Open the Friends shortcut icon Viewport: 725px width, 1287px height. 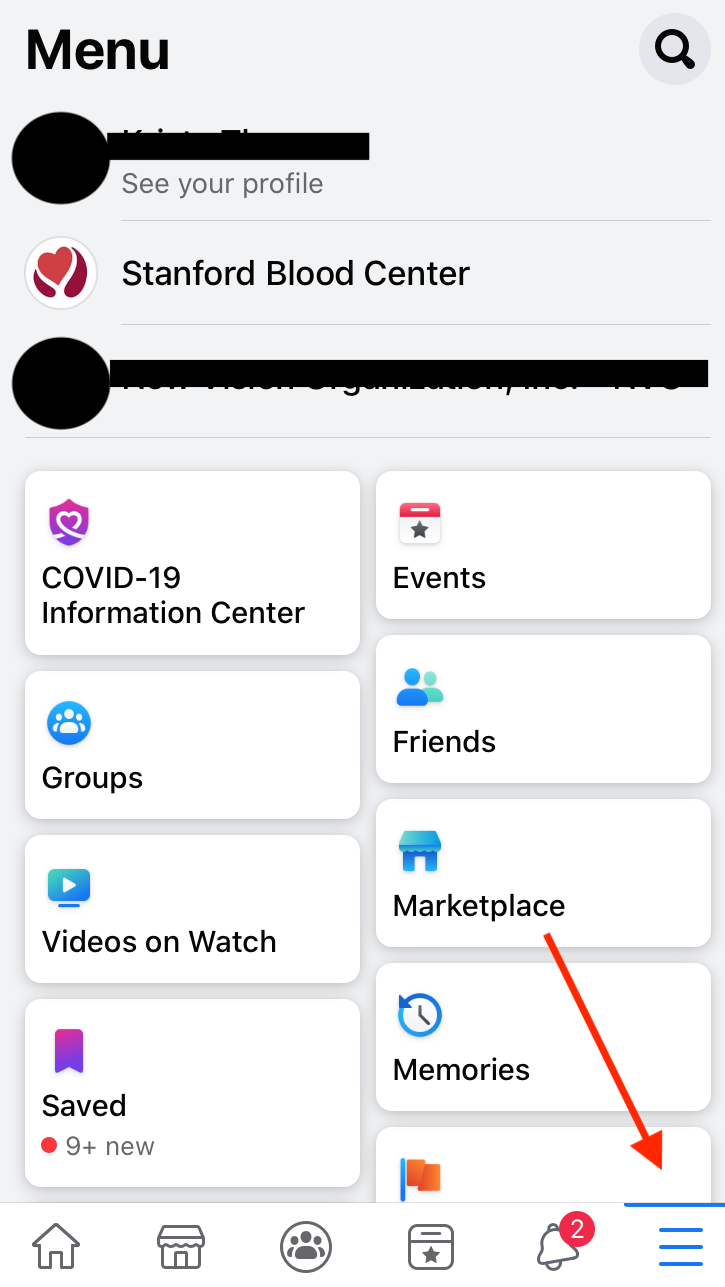419,686
